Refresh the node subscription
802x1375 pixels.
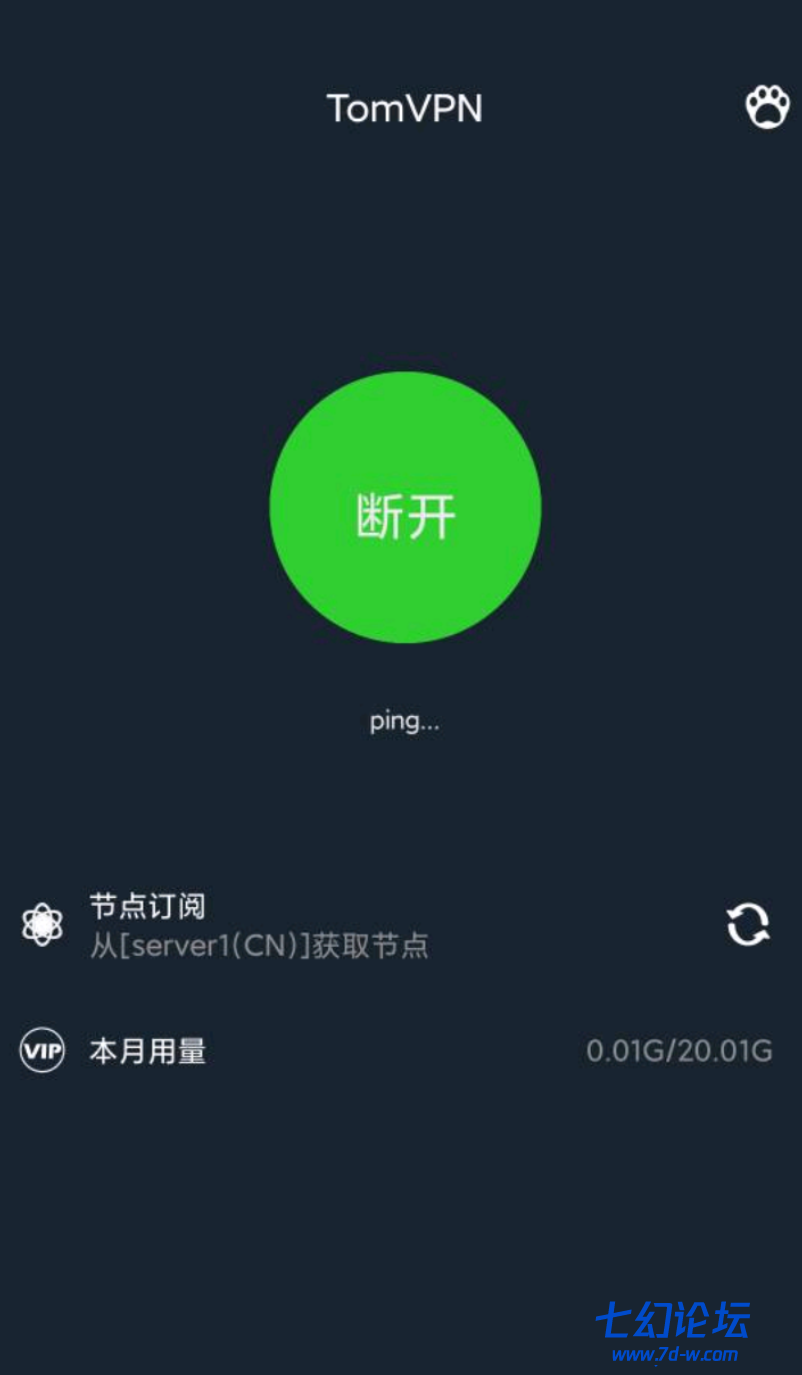[x=747, y=924]
